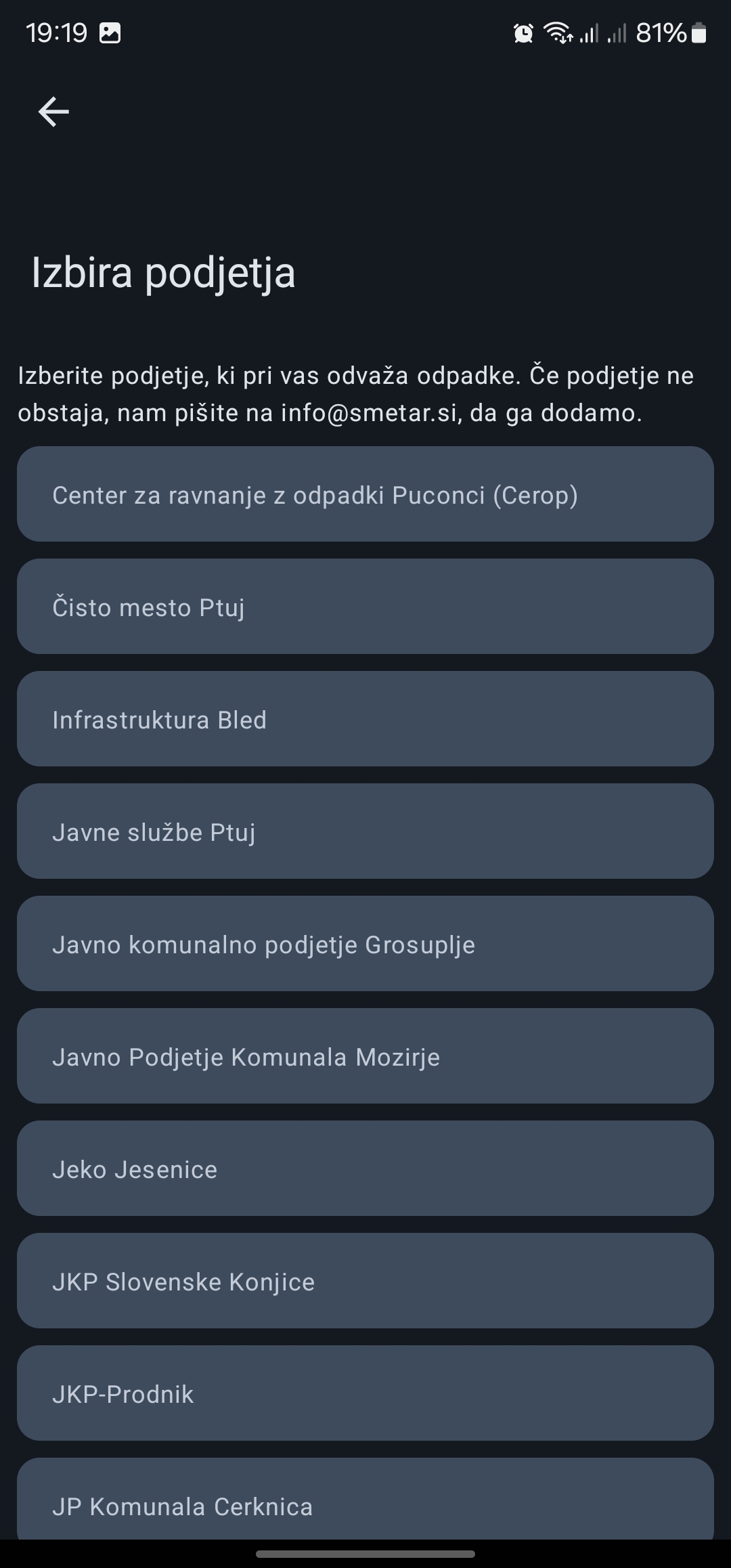Select Center za ravnanje z odpadki Puconci (Cerop)
Image resolution: width=731 pixels, height=1568 pixels.
point(365,494)
